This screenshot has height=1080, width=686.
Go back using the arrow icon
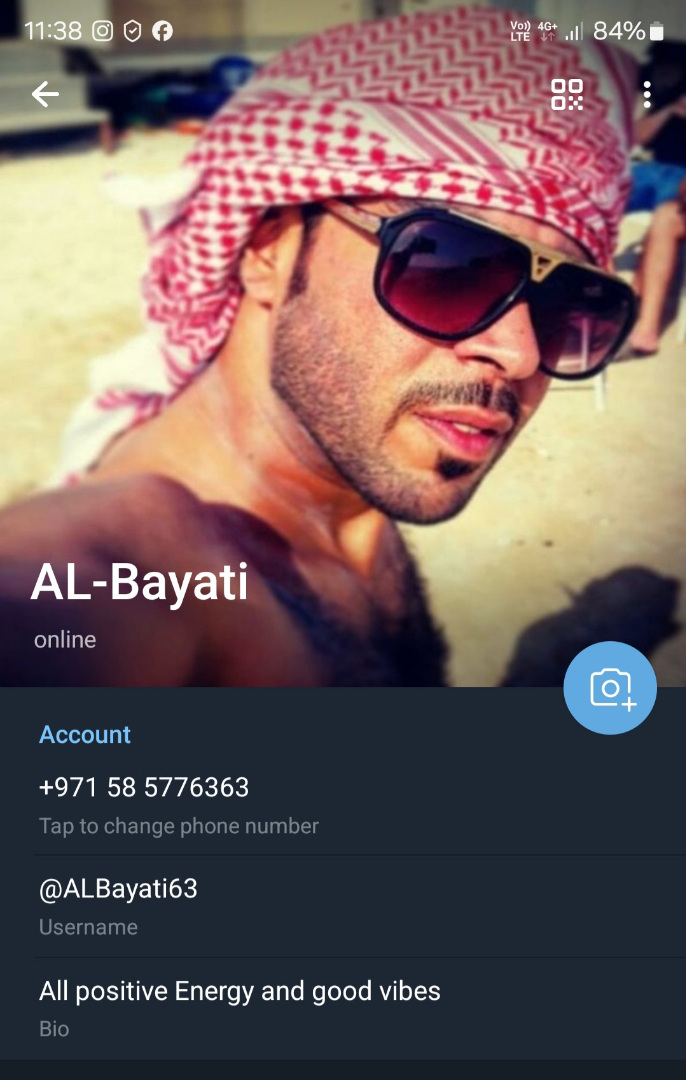pyautogui.click(x=45, y=95)
